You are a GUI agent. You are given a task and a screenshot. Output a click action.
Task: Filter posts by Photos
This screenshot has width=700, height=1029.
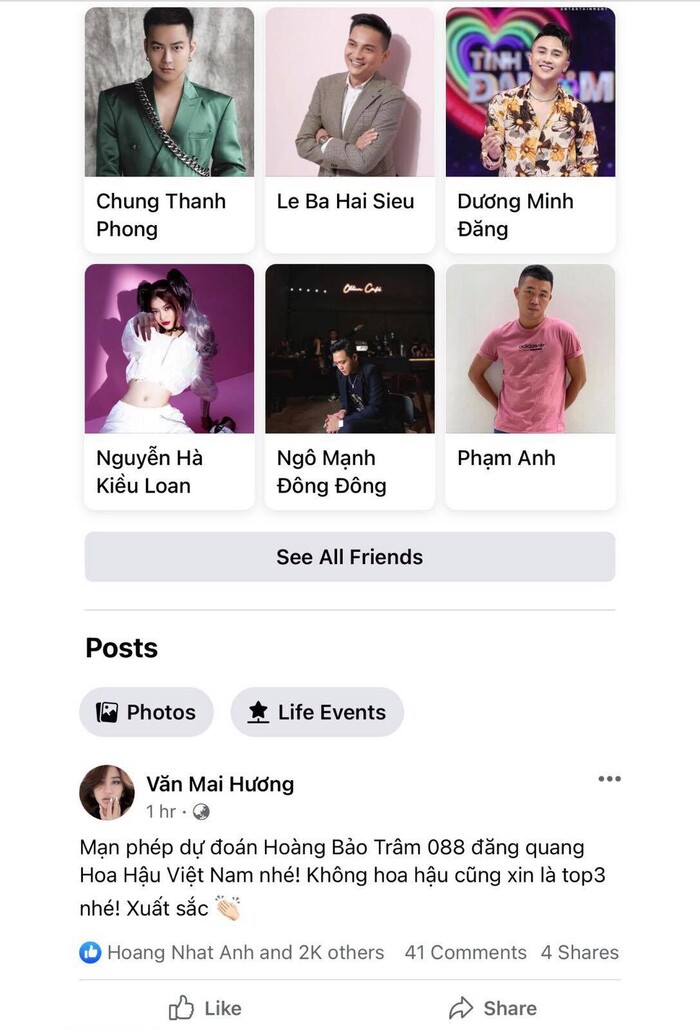(x=146, y=712)
